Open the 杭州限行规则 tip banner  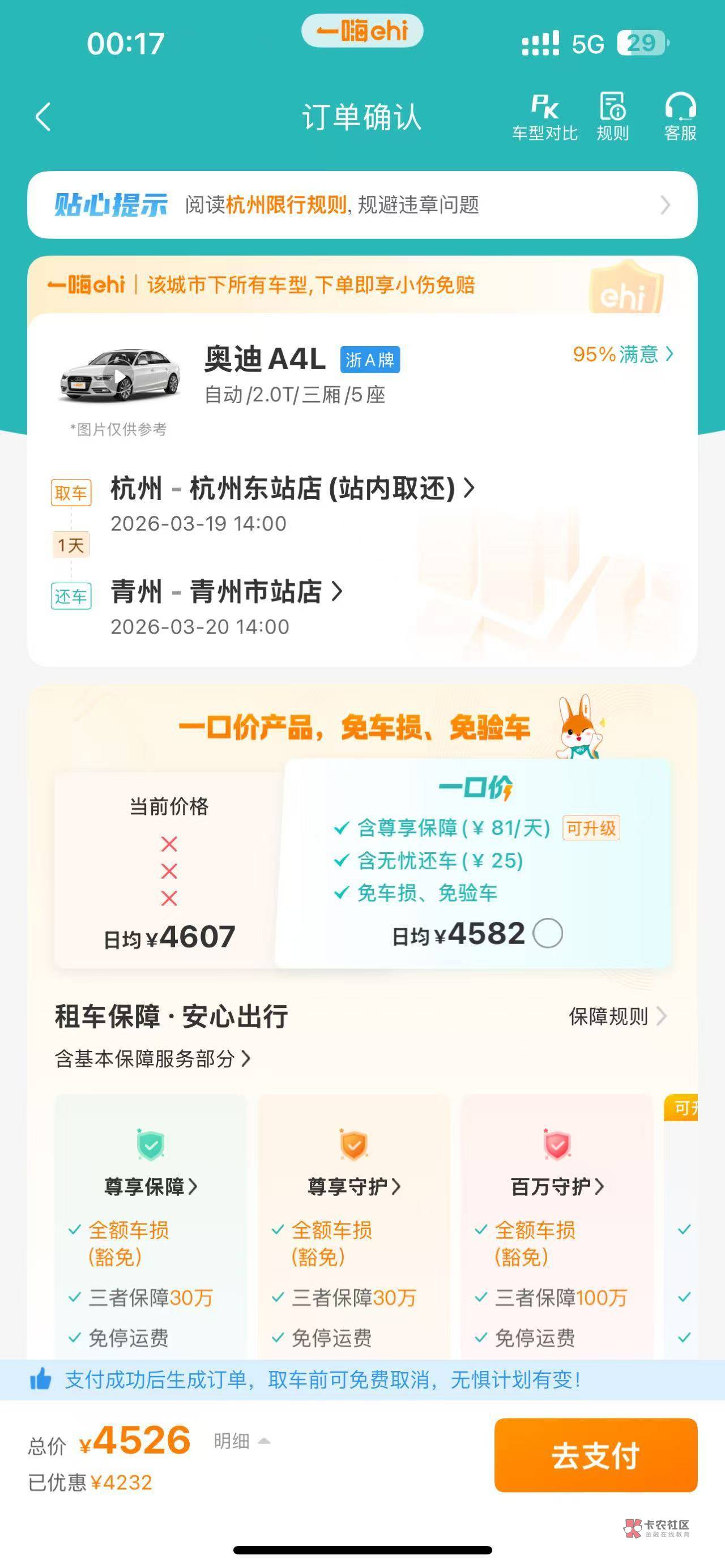[362, 205]
